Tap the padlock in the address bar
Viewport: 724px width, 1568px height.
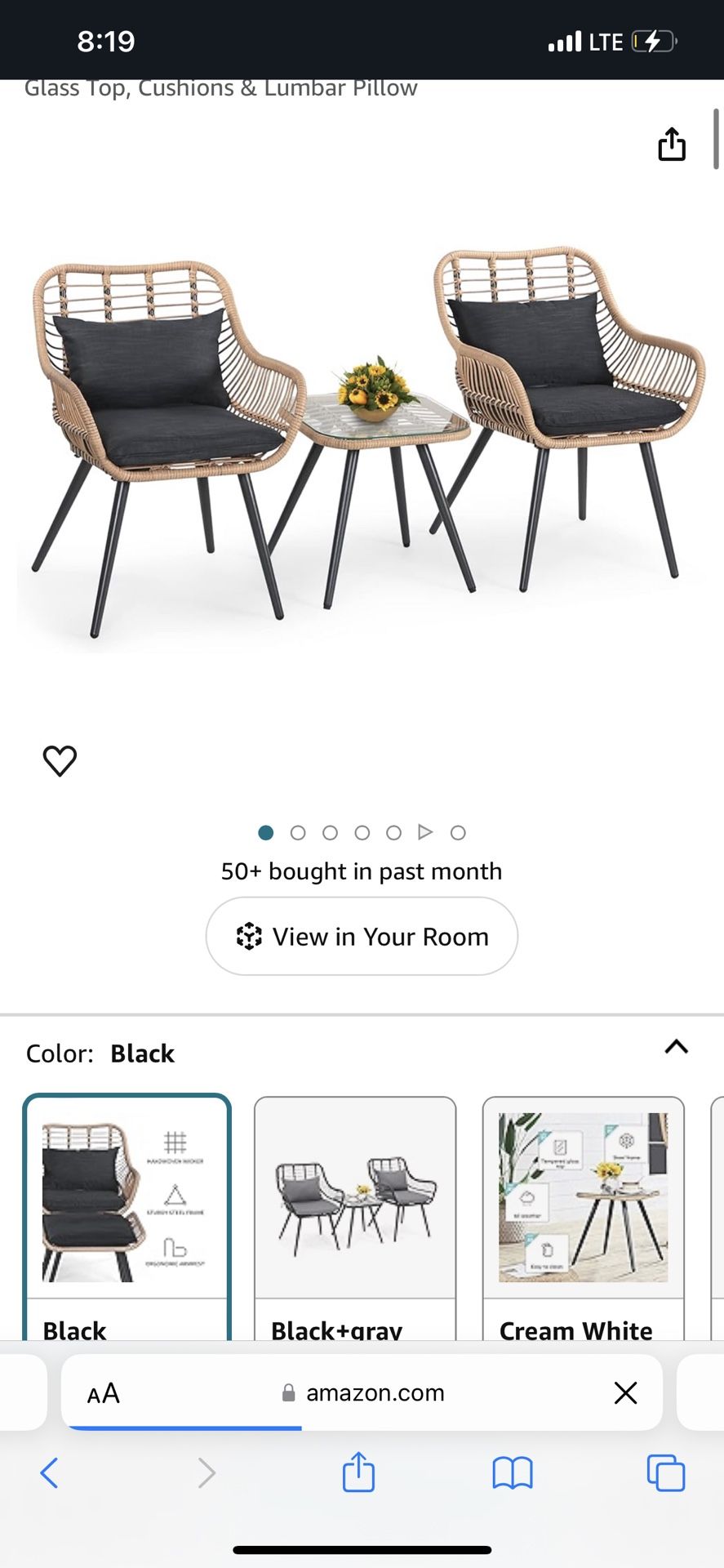(287, 1393)
